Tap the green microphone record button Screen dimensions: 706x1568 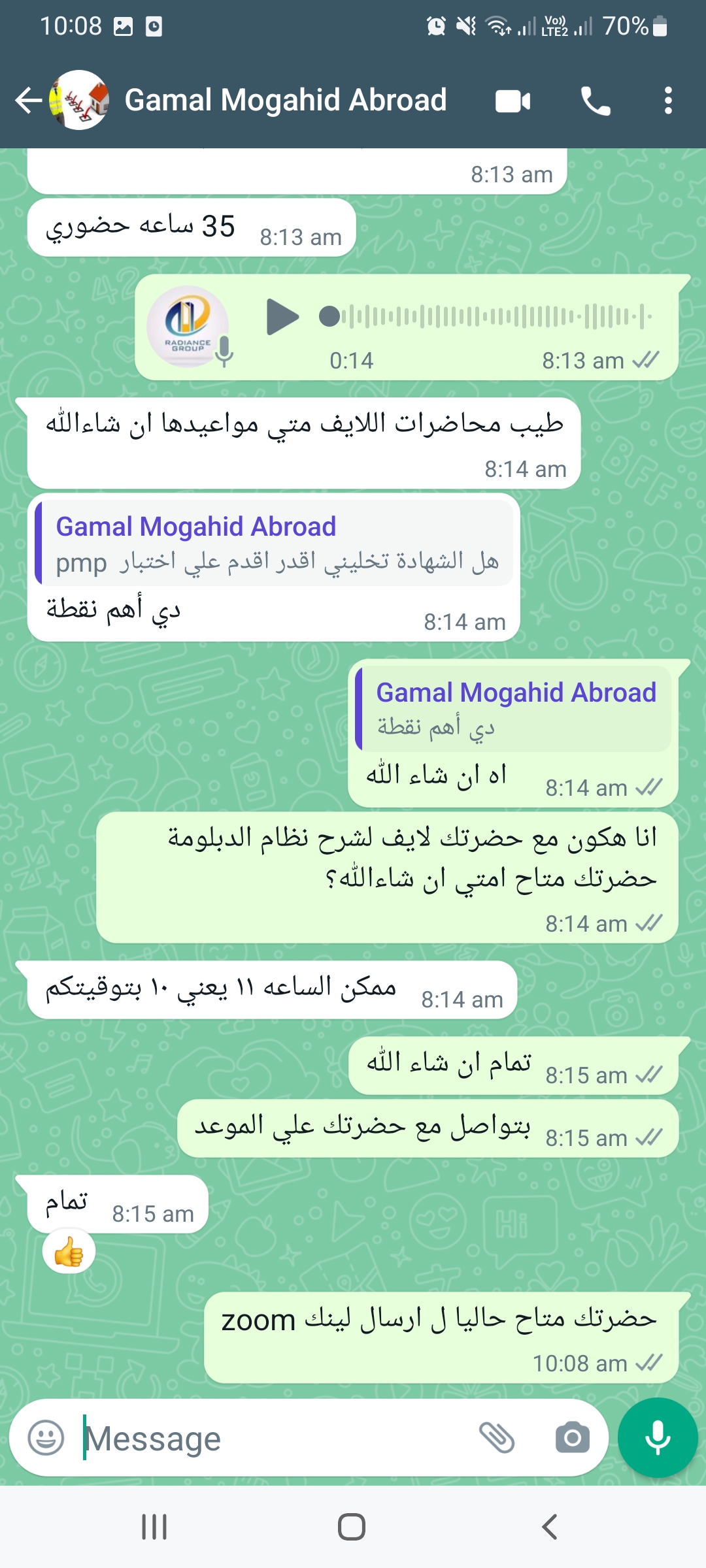point(658,1437)
